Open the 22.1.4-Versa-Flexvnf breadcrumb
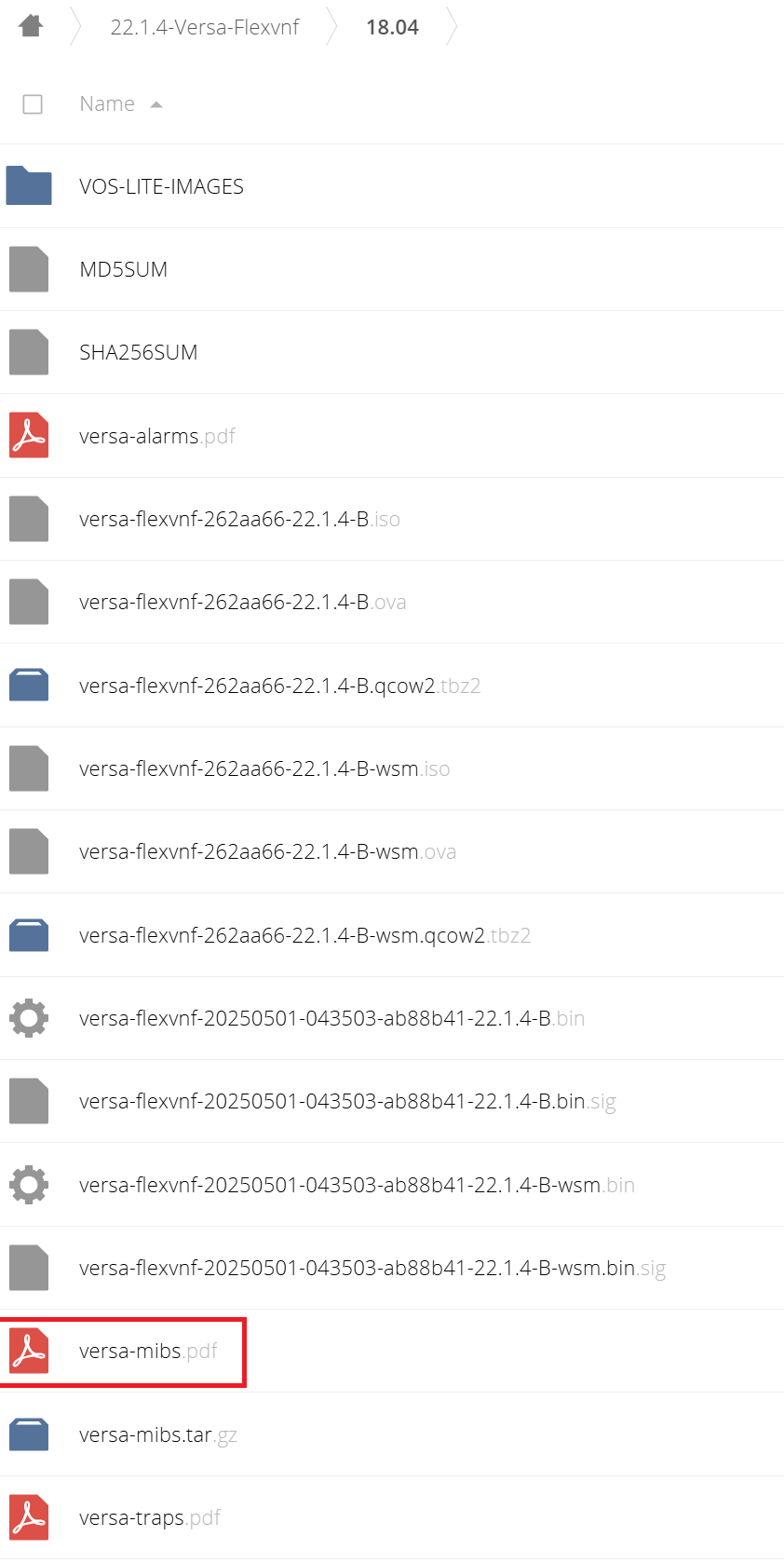This screenshot has height=1563, width=784. [205, 27]
